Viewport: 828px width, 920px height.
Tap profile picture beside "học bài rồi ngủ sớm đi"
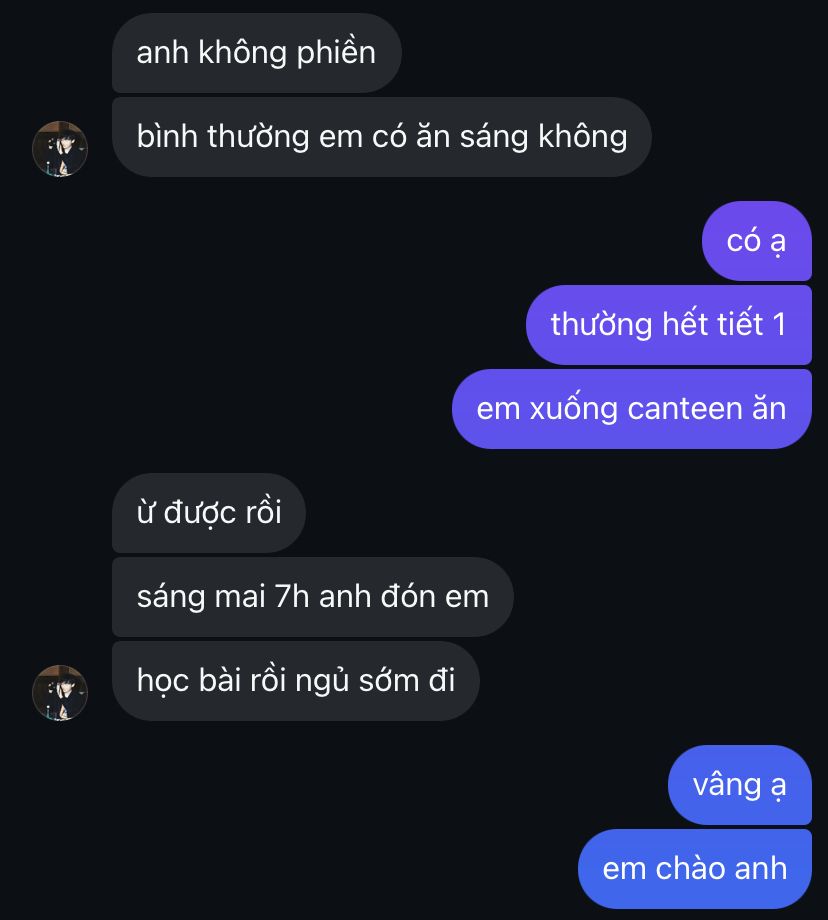point(60,693)
